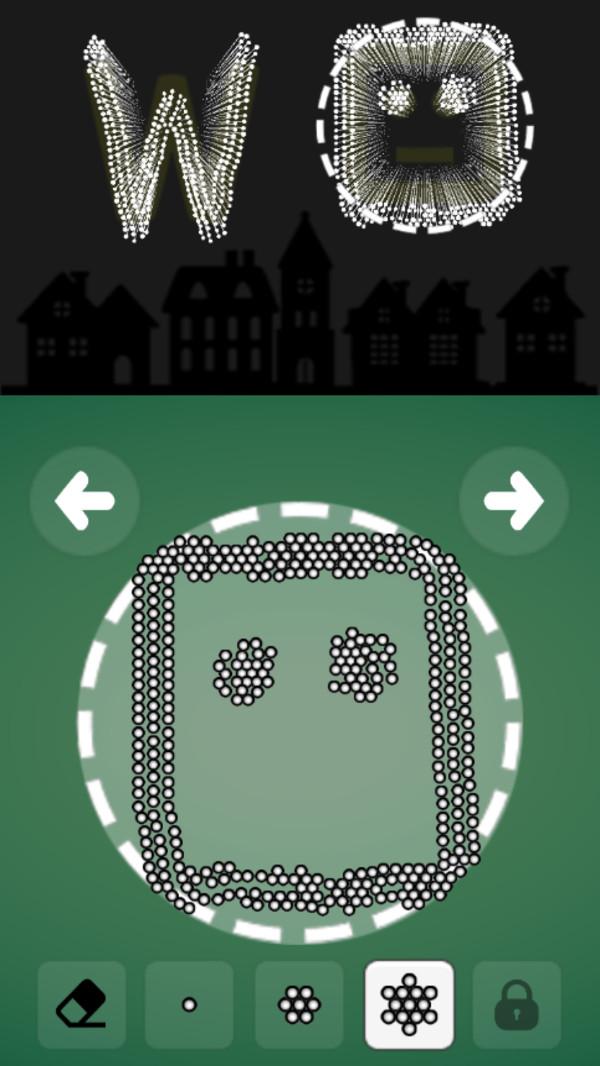Tap the padlock icon
Screen dimensions: 600x1066
click(516, 1005)
